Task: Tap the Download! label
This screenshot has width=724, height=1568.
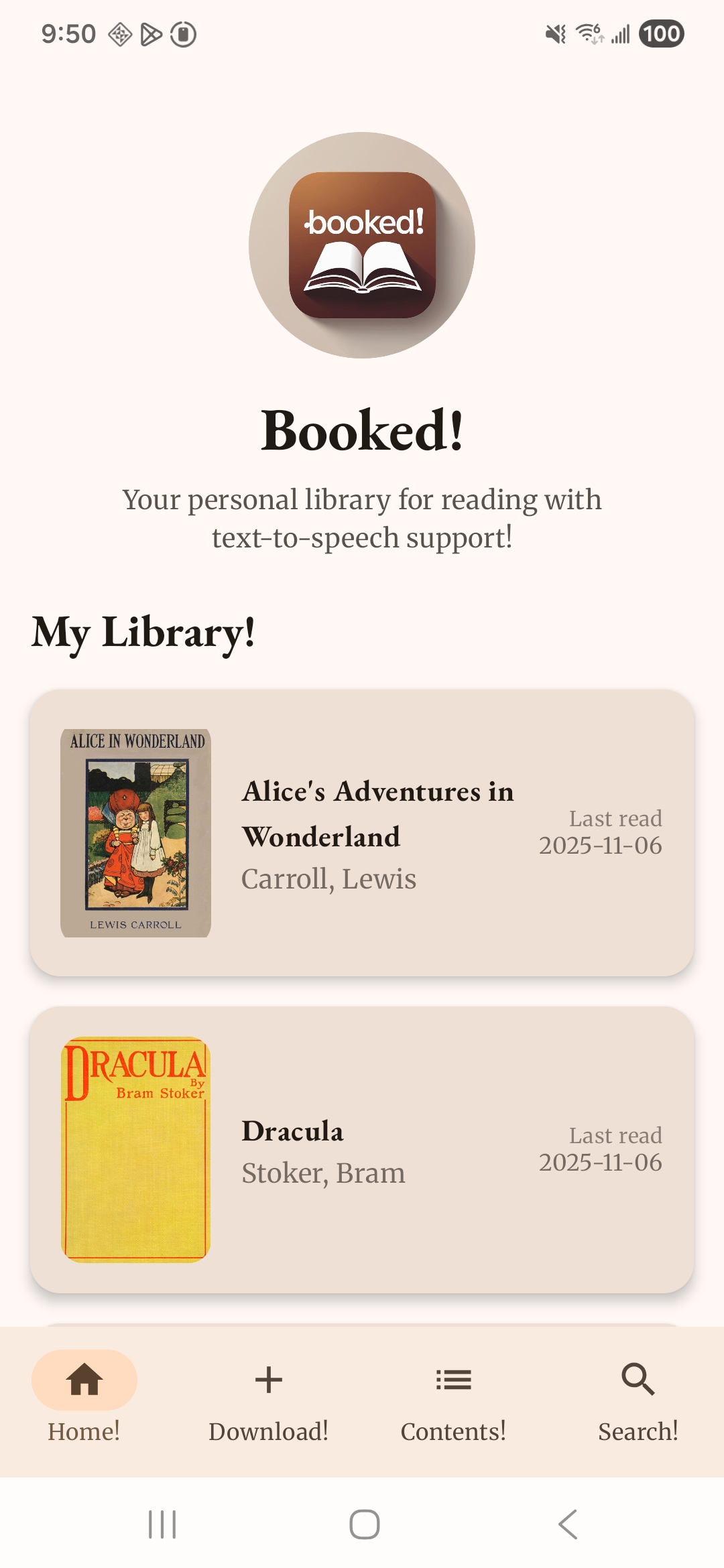Action: (x=268, y=1432)
